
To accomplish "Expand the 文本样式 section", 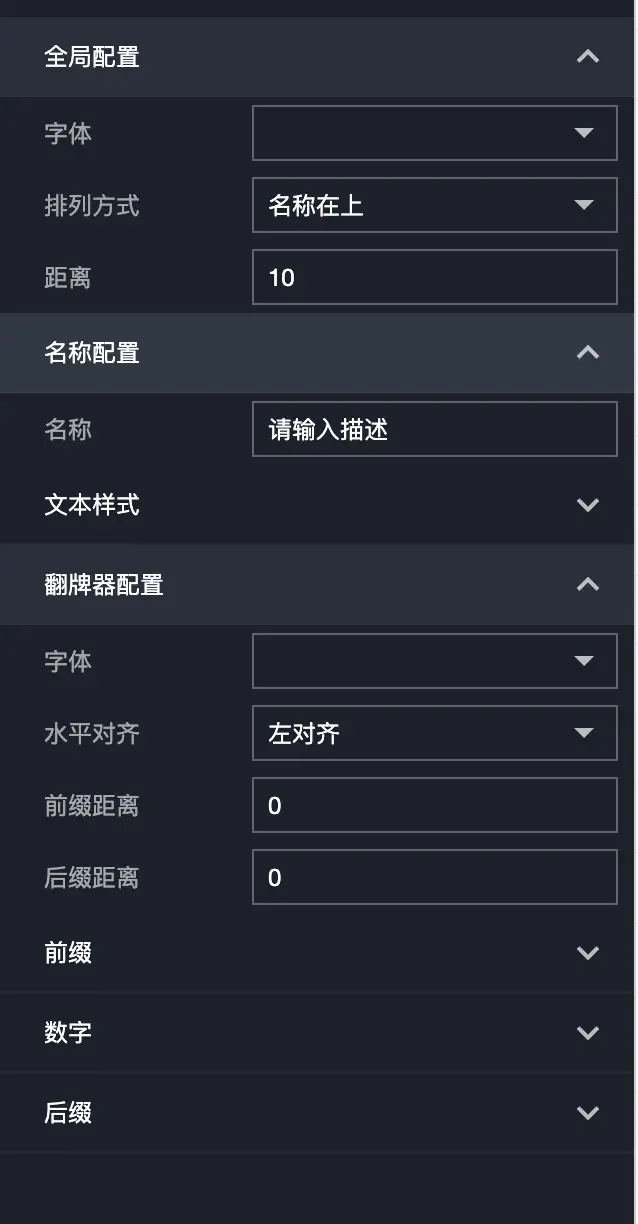I will [587, 505].
